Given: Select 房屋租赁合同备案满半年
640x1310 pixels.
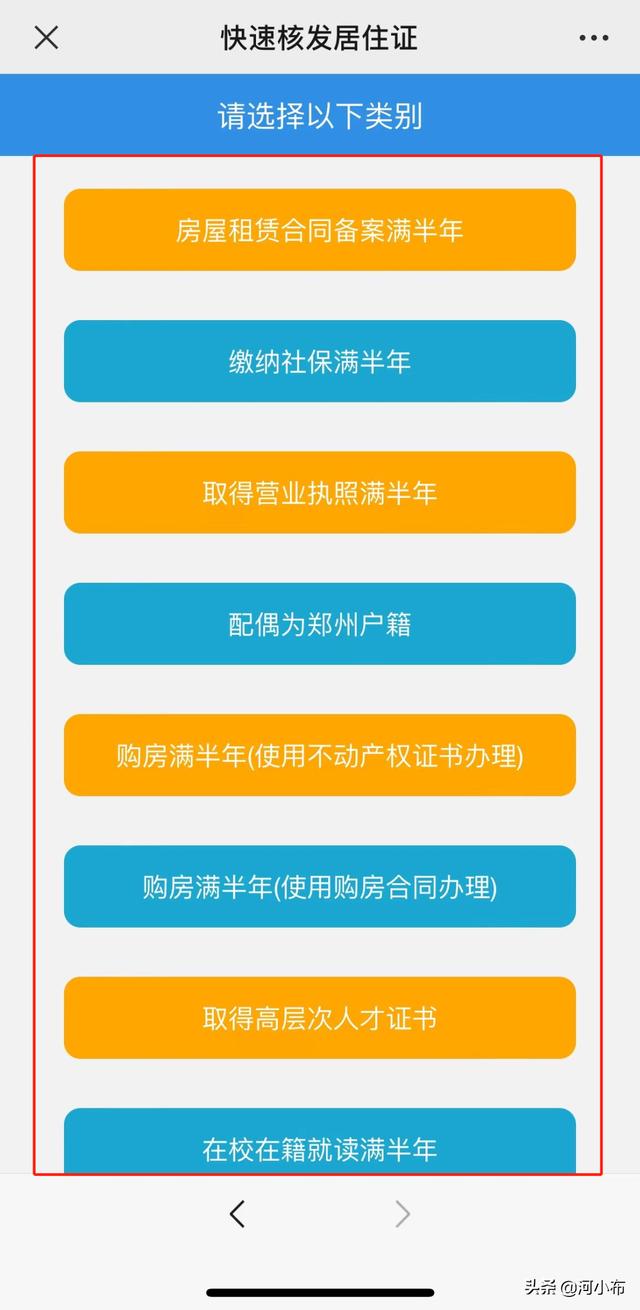Looking at the screenshot, I should click(x=320, y=230).
